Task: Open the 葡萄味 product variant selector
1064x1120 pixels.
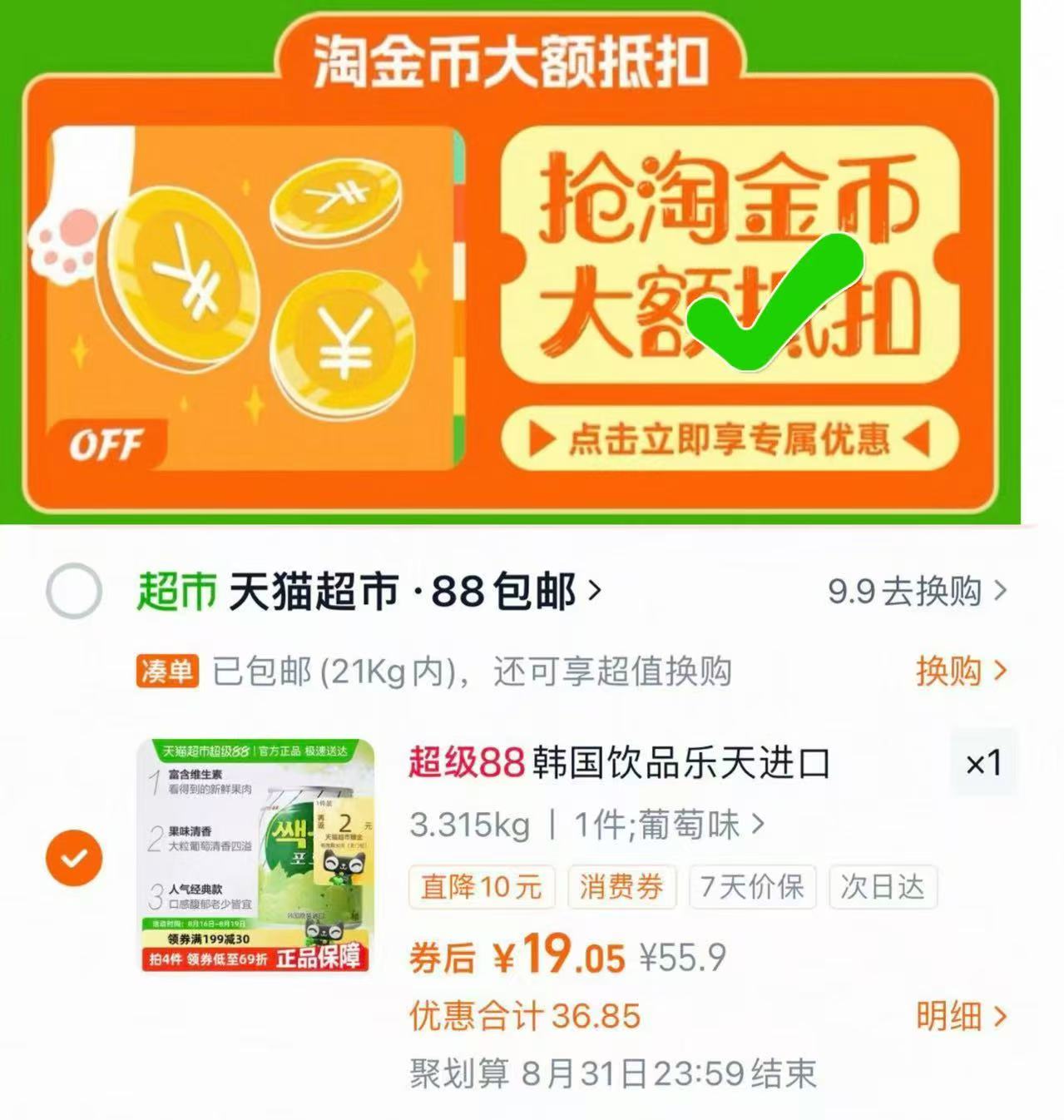Action: (x=682, y=824)
